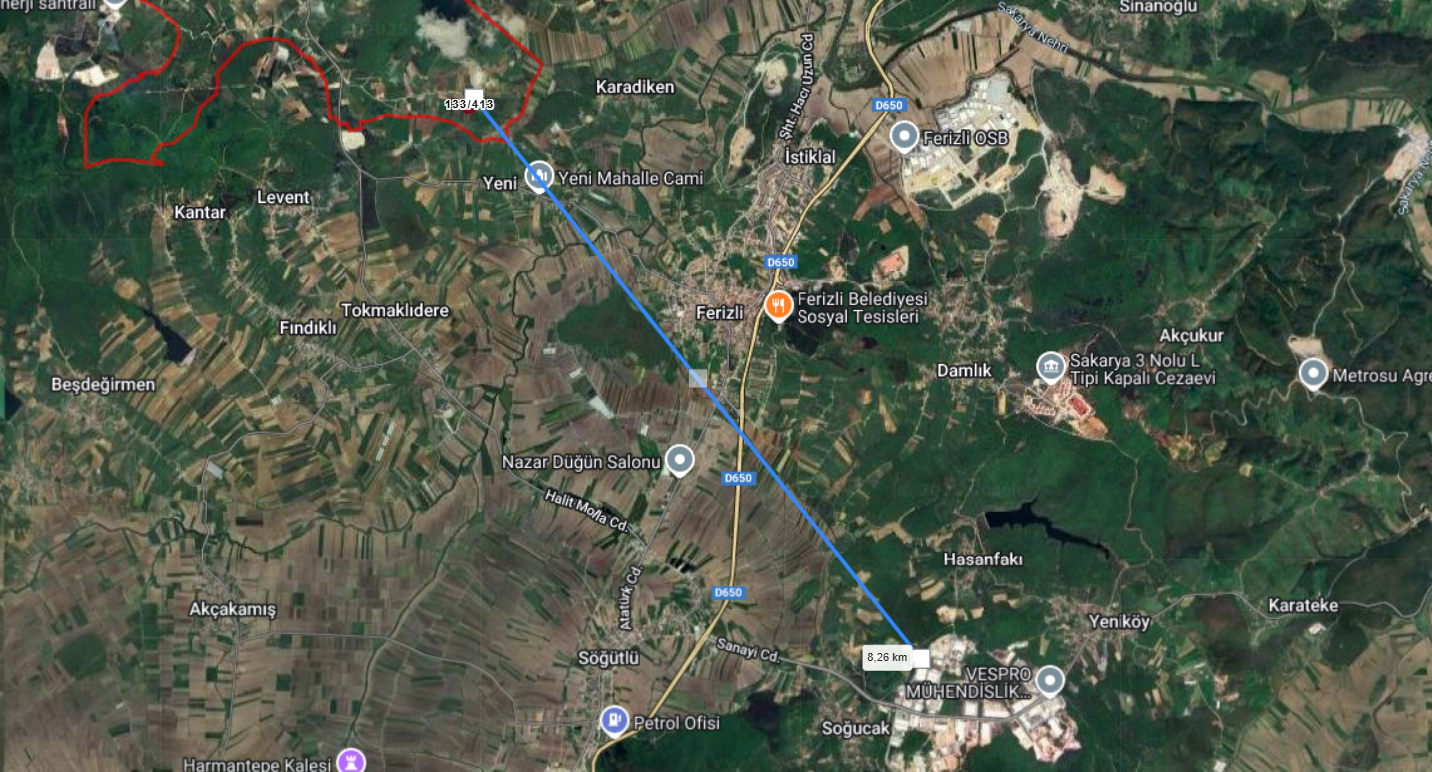Open Ferizli Belediyesi Sosyal Tesisleri restaurant pin
1432x772 pixels.
tap(779, 305)
